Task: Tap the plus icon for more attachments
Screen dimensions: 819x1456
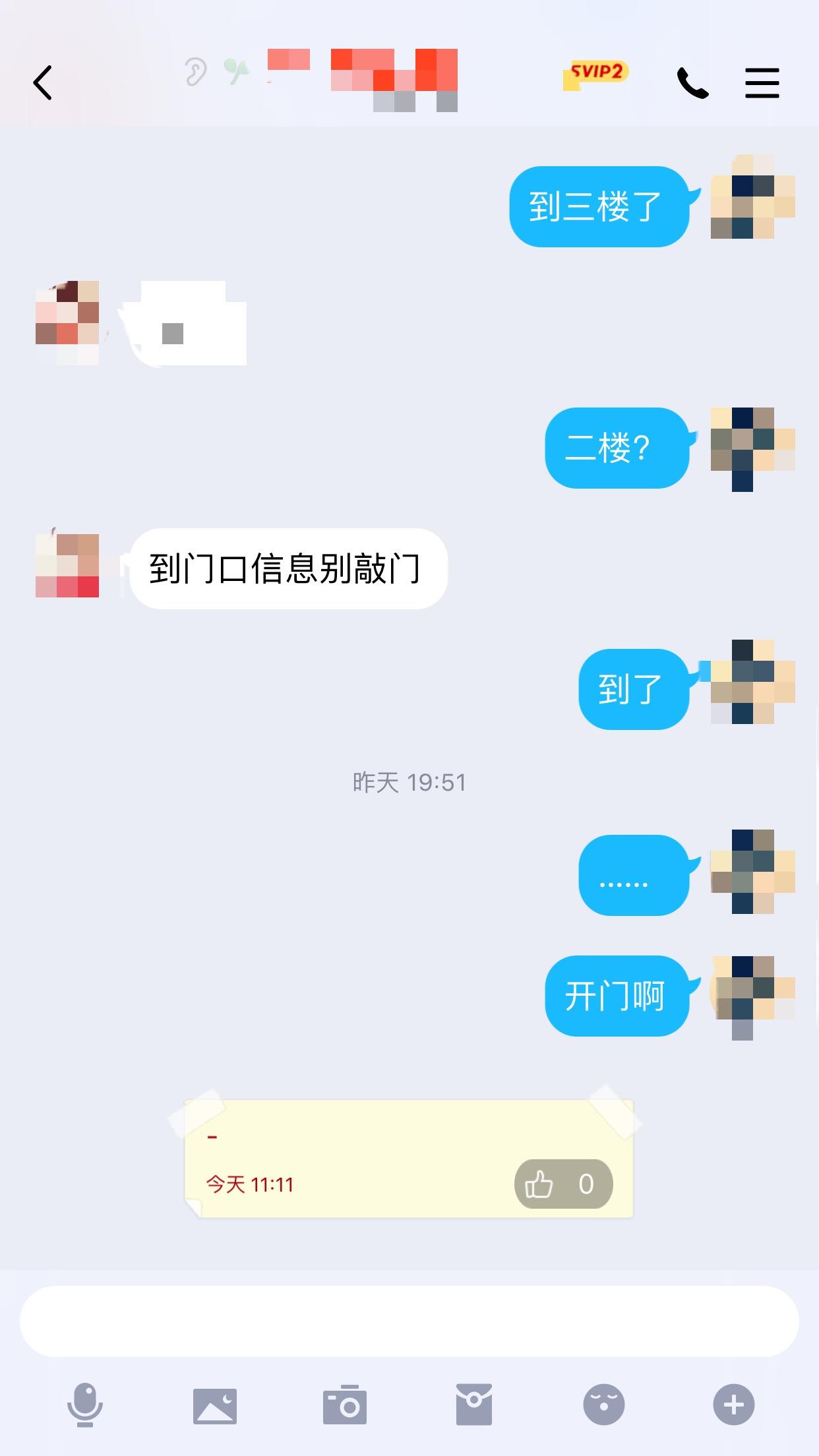Action: (x=735, y=1404)
